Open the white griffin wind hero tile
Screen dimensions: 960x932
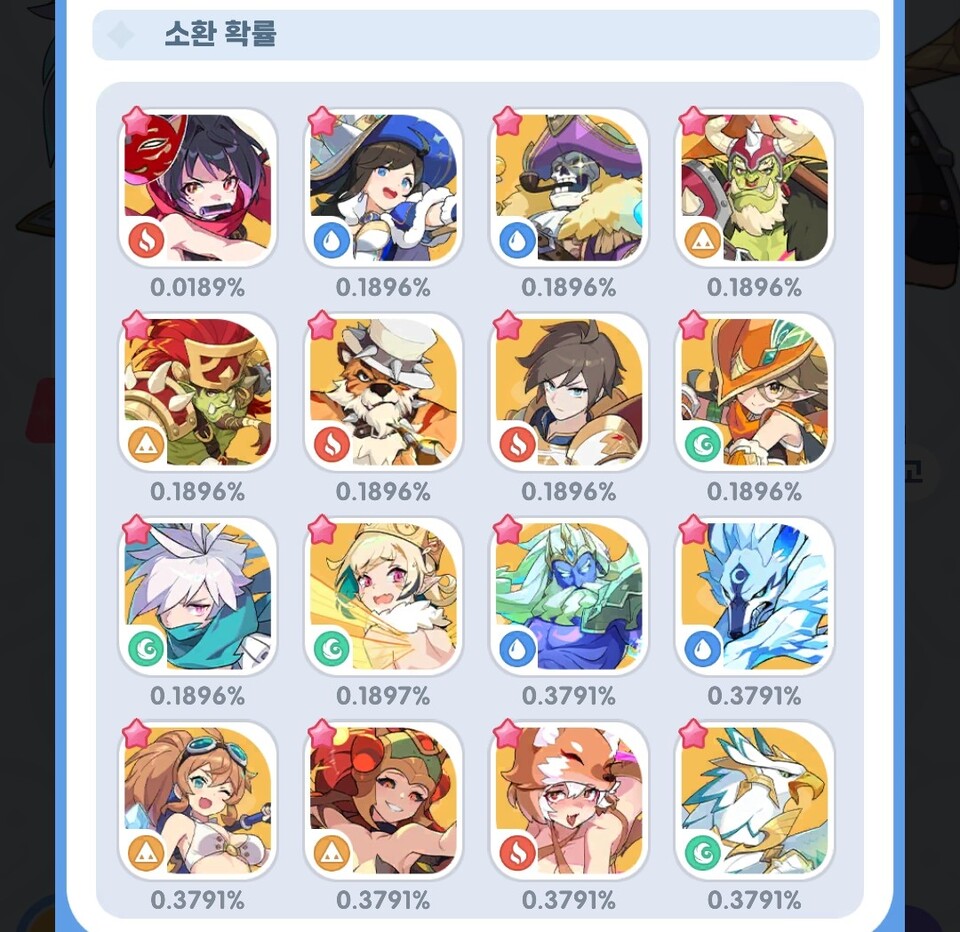click(x=754, y=799)
